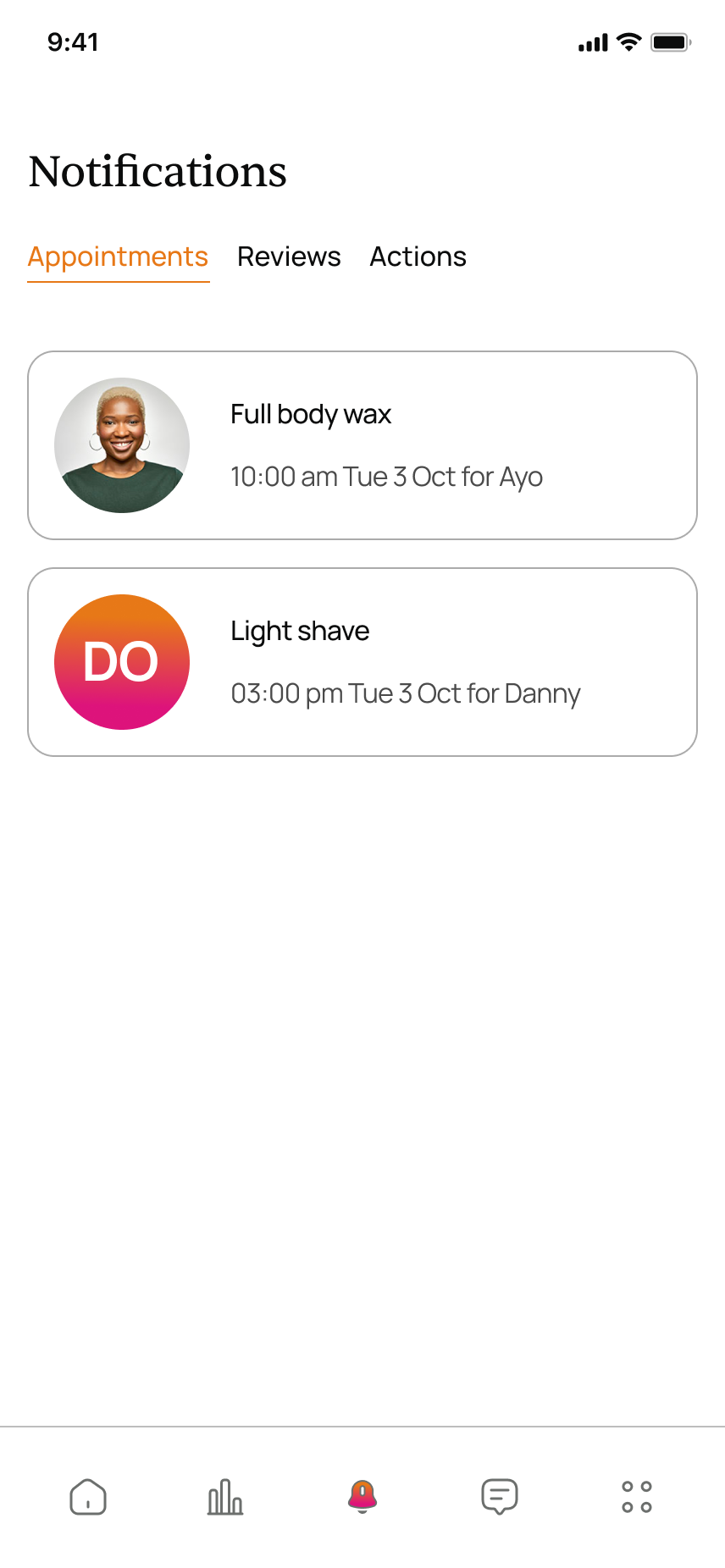Tap the battery indicator icon
The width and height of the screenshot is (725, 1568).
672,41
